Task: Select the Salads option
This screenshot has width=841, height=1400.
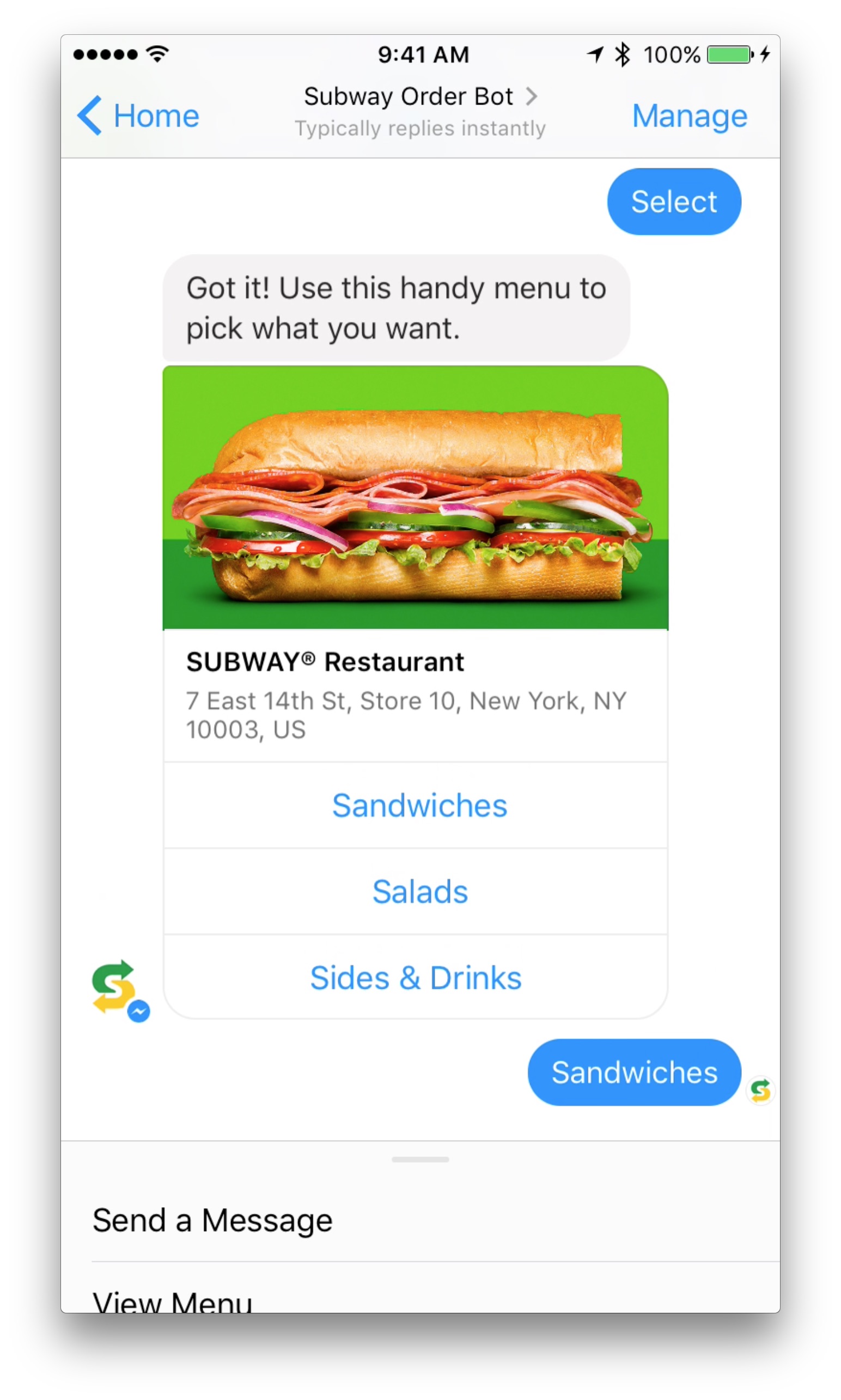Action: 416,892
